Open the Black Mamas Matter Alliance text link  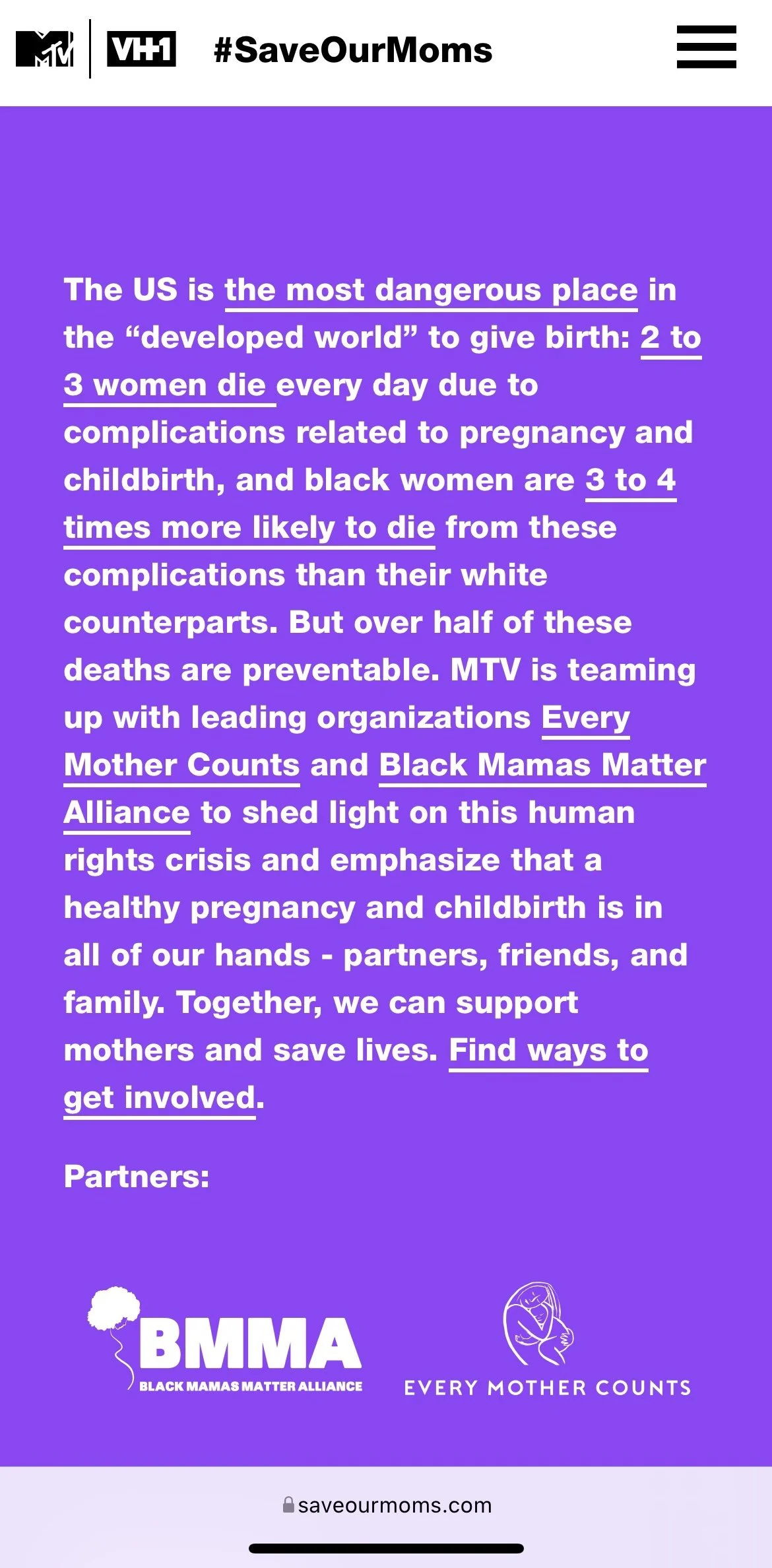pos(542,766)
